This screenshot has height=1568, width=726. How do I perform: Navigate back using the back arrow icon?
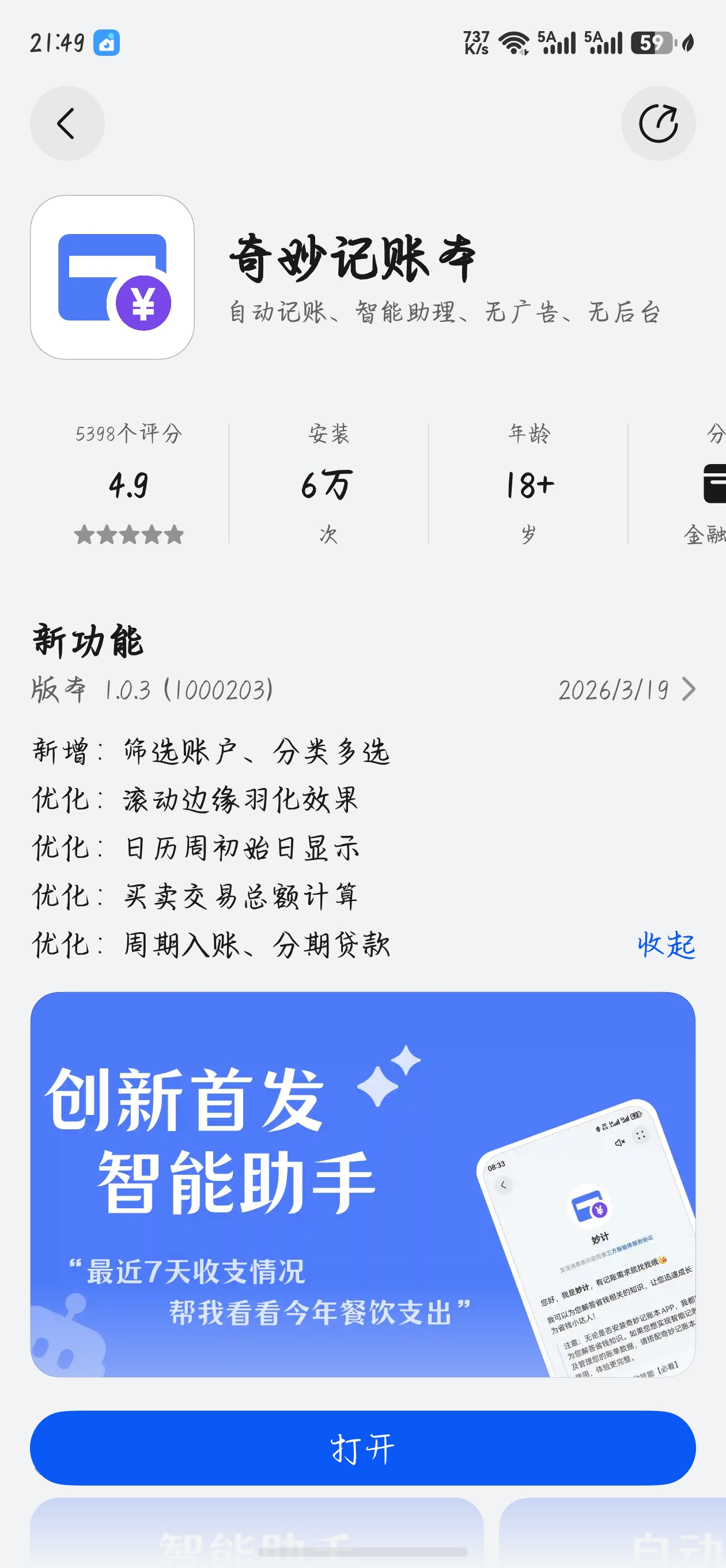coord(67,123)
